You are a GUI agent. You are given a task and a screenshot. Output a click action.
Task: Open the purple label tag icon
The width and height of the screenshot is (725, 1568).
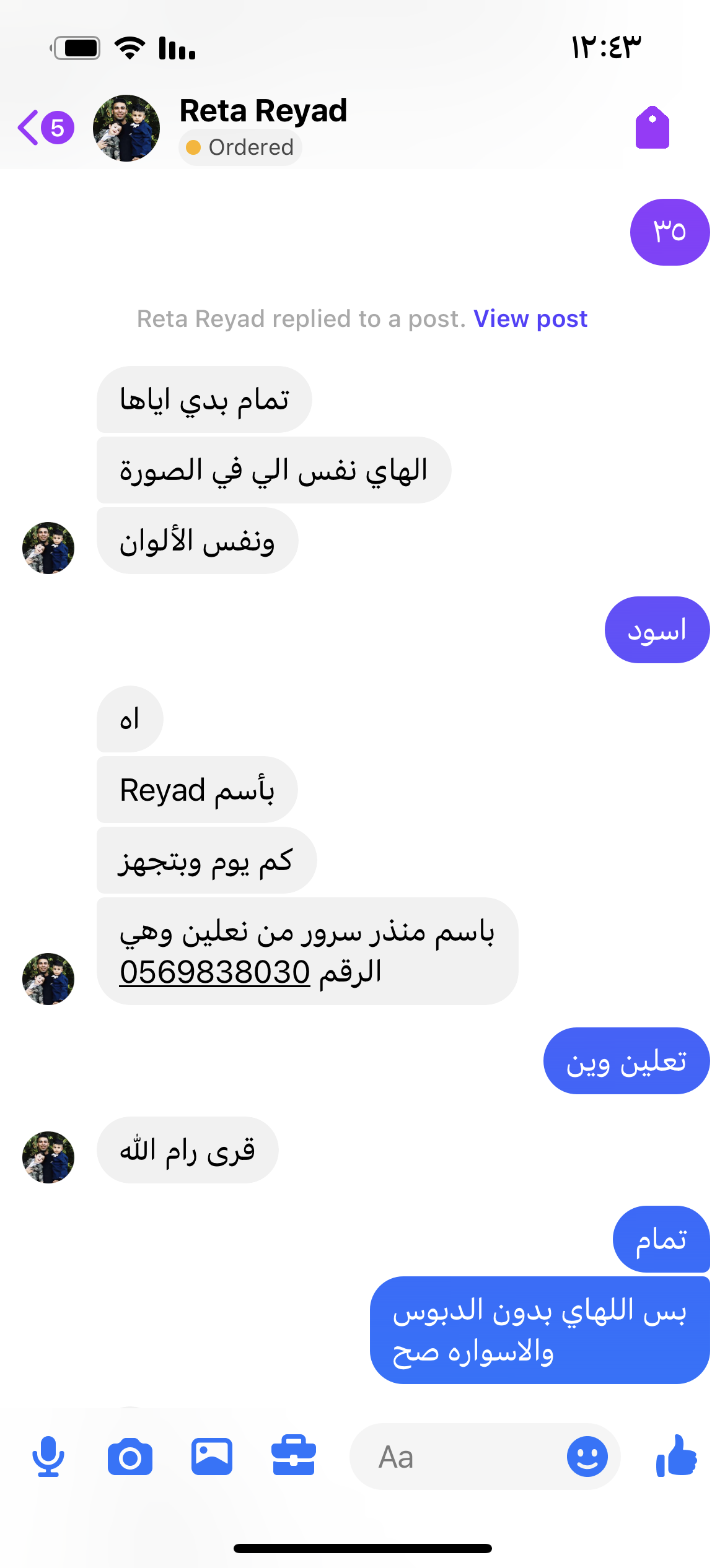click(652, 128)
